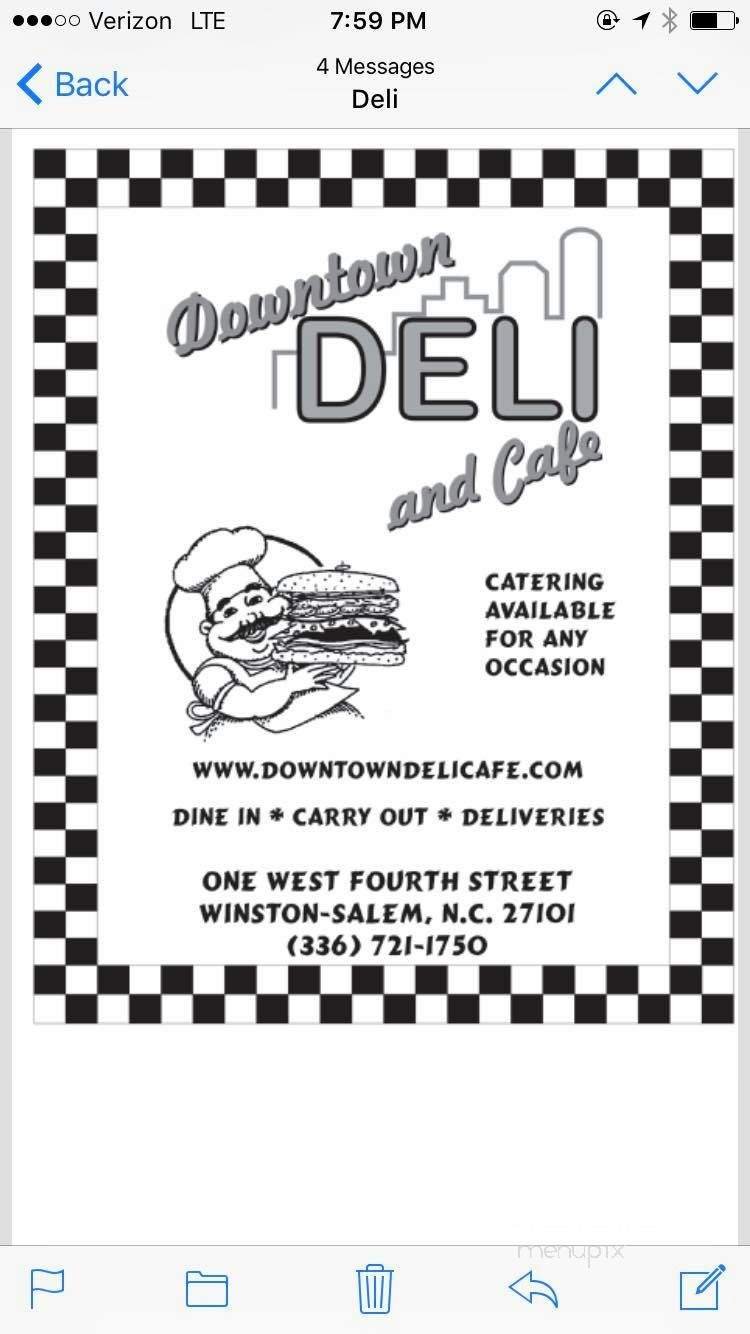Go to the next message with the down chevron
This screenshot has width=750, height=1334.
699,84
